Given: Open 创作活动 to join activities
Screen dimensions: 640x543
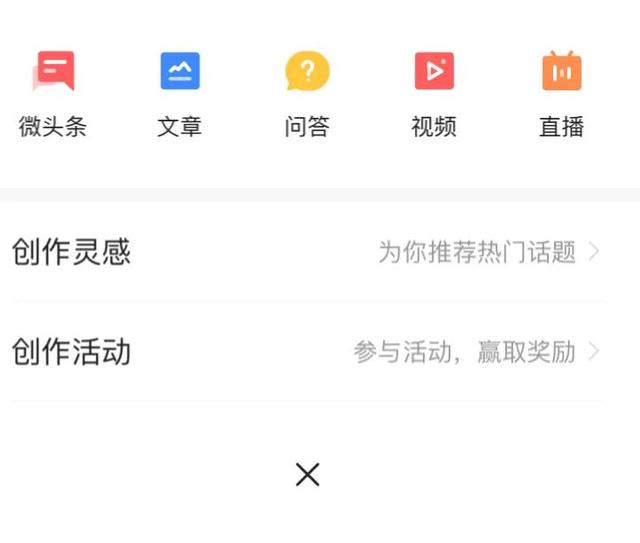Looking at the screenshot, I should (x=307, y=352).
